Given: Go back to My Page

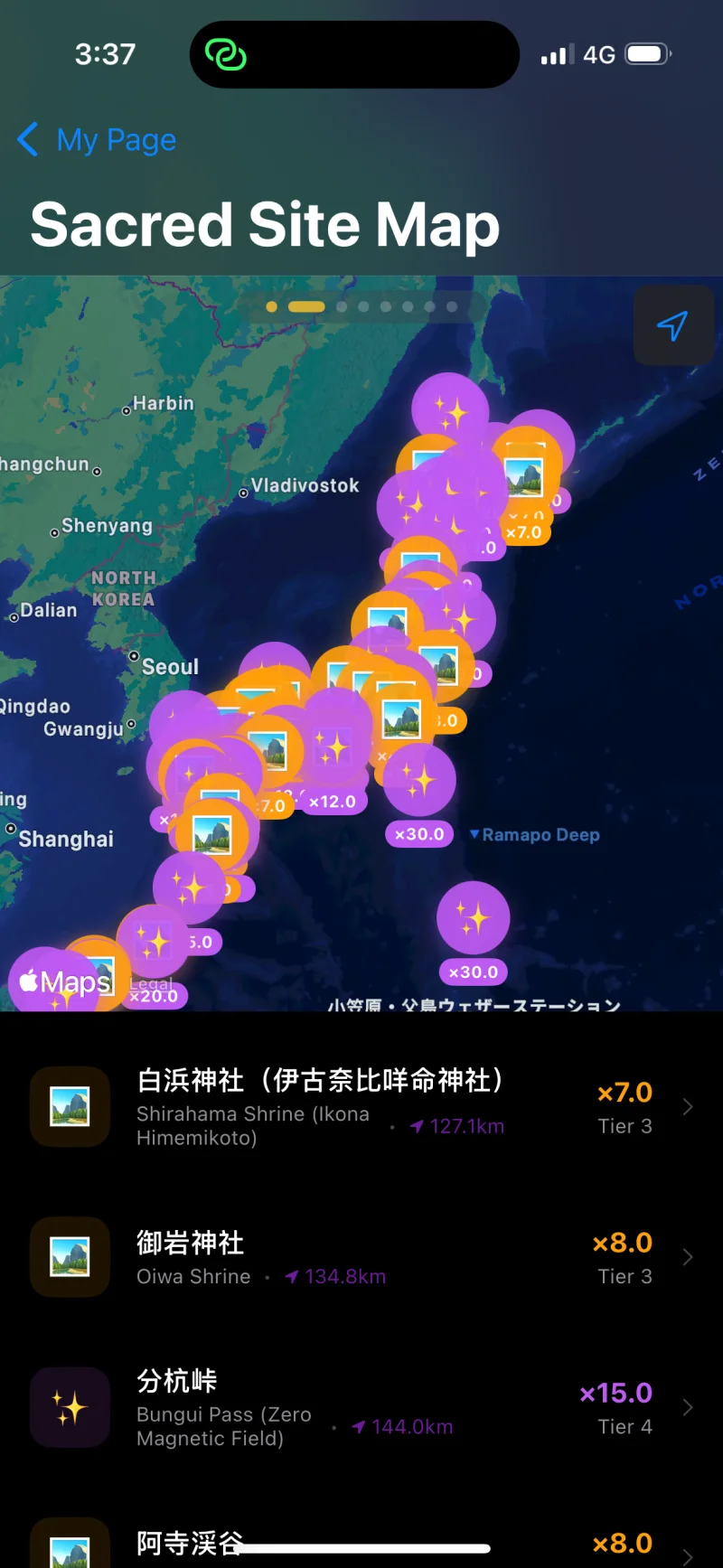Looking at the screenshot, I should pyautogui.click(x=98, y=140).
